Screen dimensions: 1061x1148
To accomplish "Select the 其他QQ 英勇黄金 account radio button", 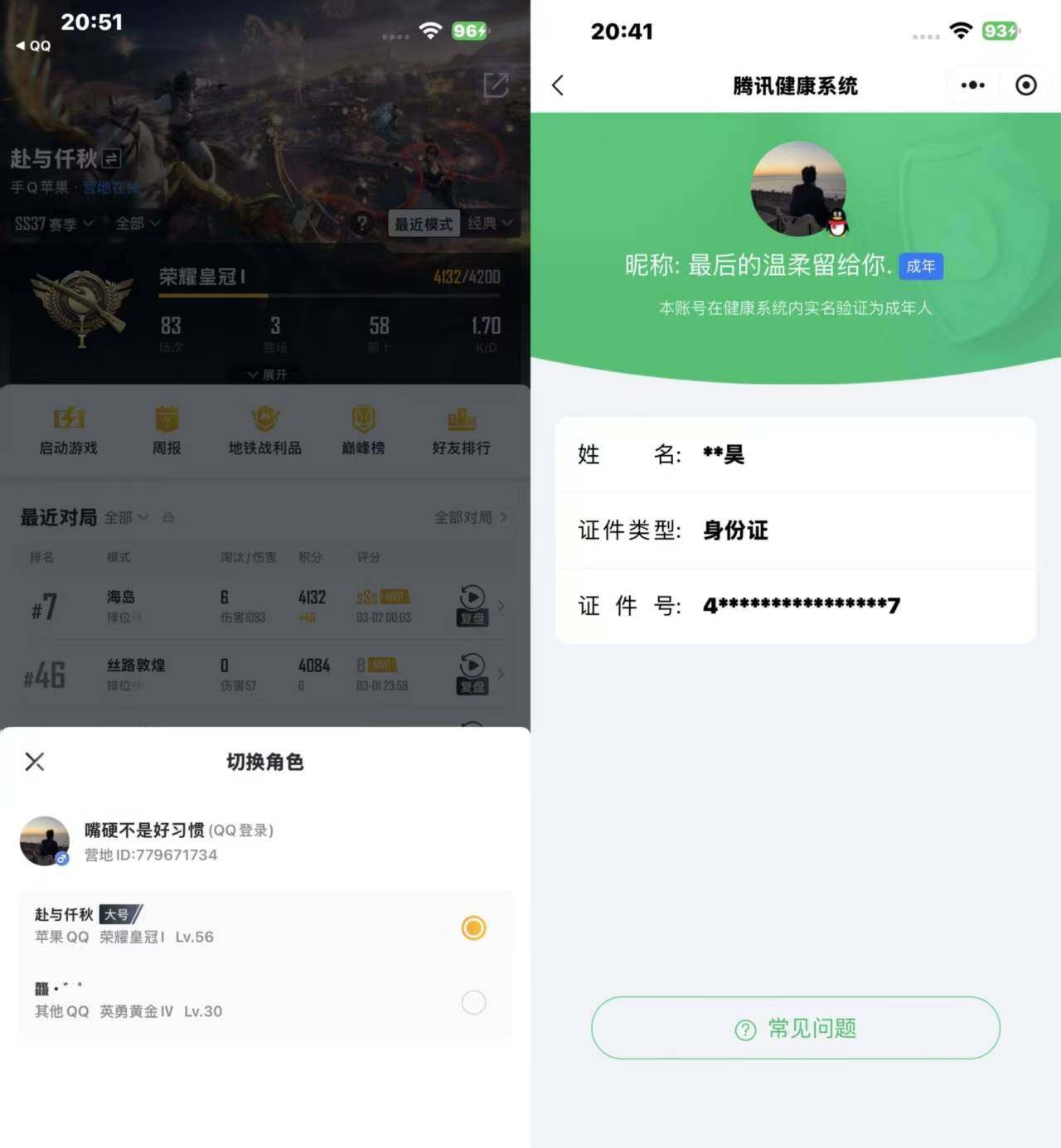I will [473, 1003].
